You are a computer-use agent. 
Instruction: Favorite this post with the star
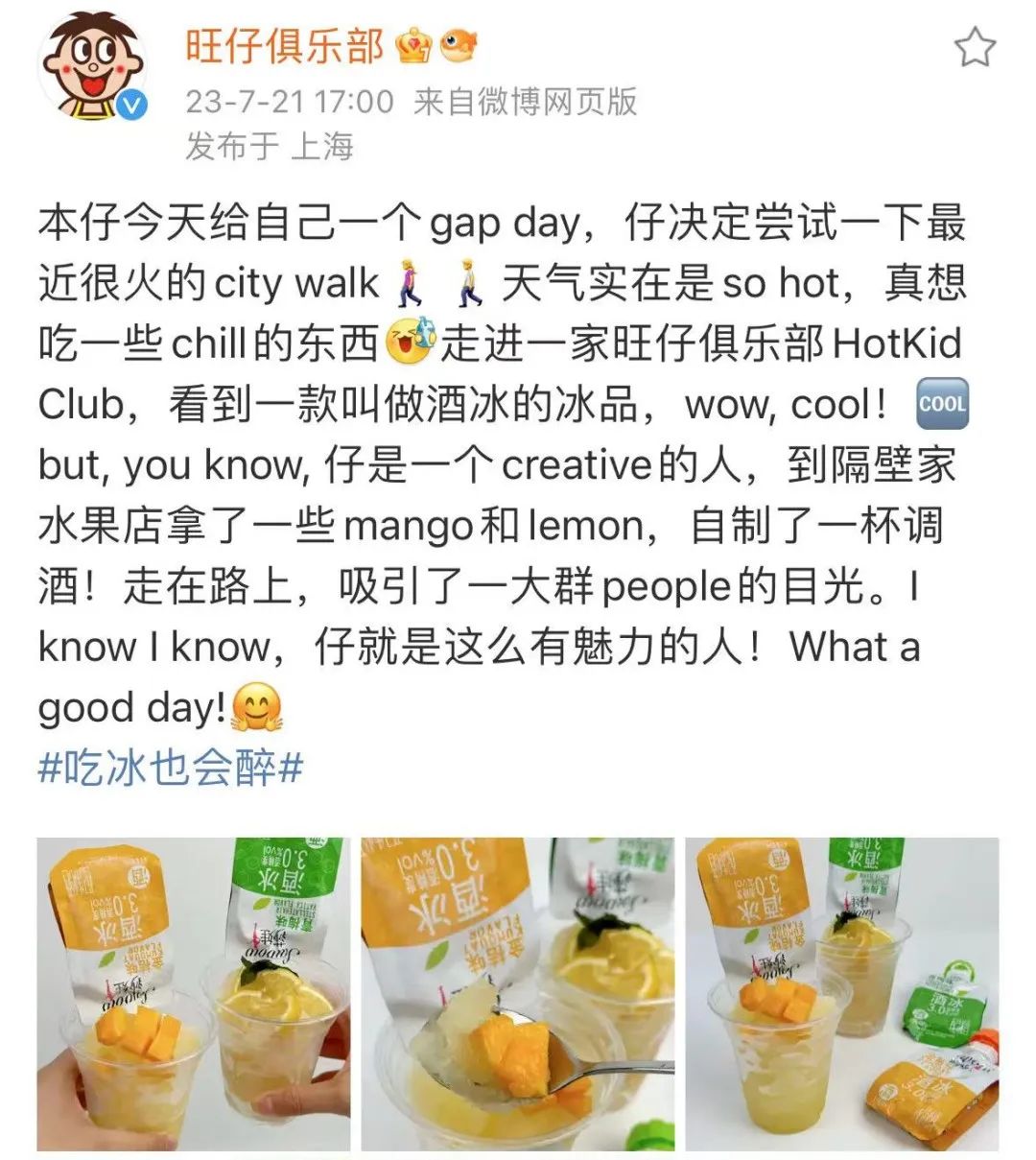pos(975,47)
